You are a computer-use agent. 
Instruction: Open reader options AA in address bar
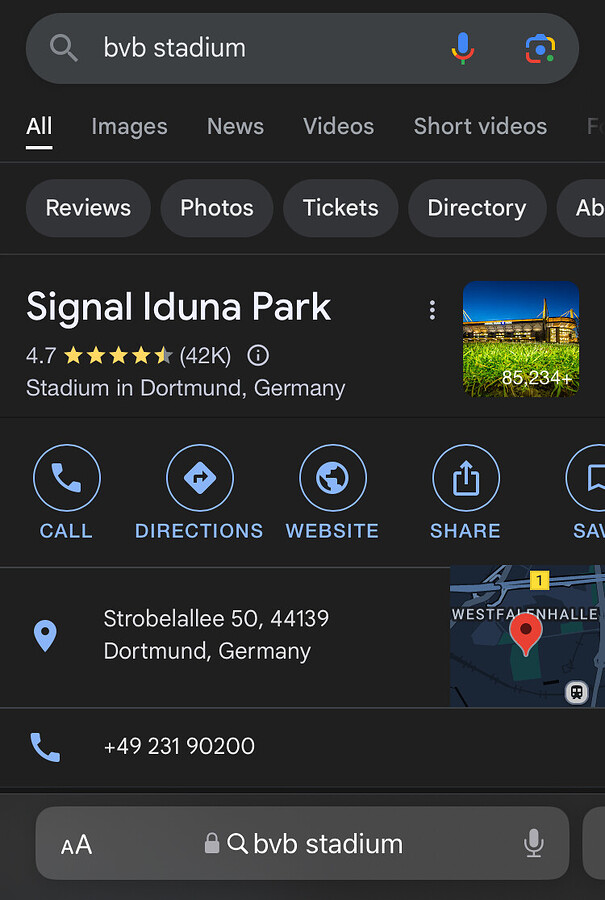[x=77, y=844]
